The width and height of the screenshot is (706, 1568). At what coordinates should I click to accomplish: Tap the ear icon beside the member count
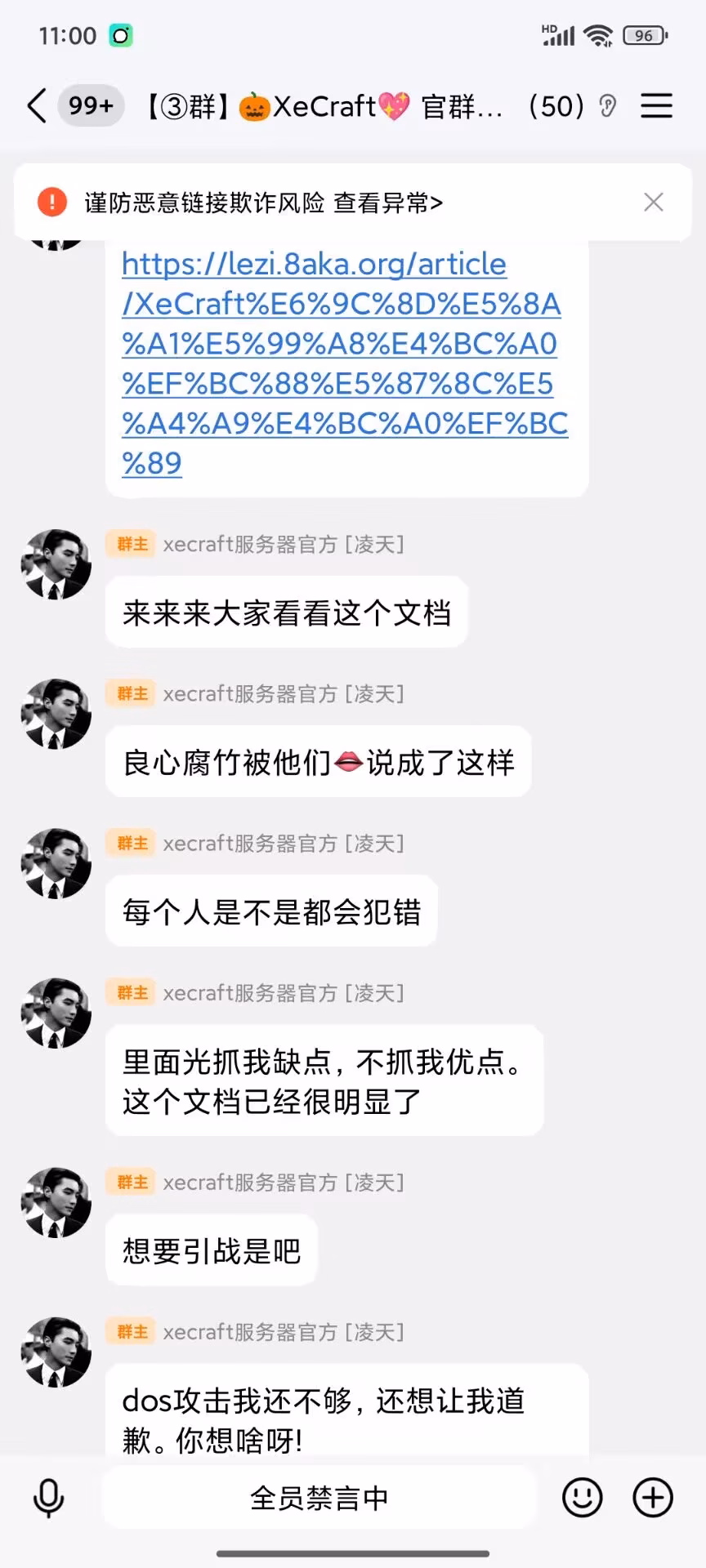[607, 106]
